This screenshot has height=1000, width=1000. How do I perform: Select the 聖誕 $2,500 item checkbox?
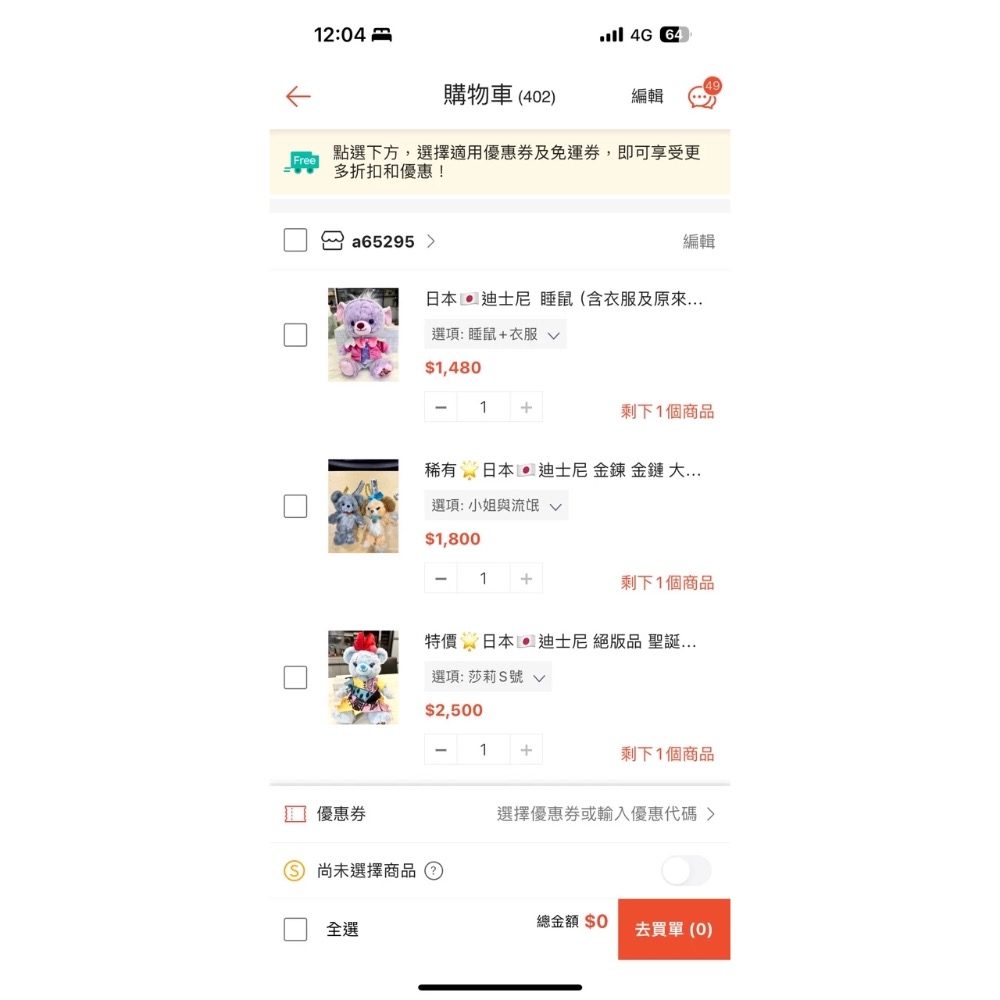pos(295,677)
